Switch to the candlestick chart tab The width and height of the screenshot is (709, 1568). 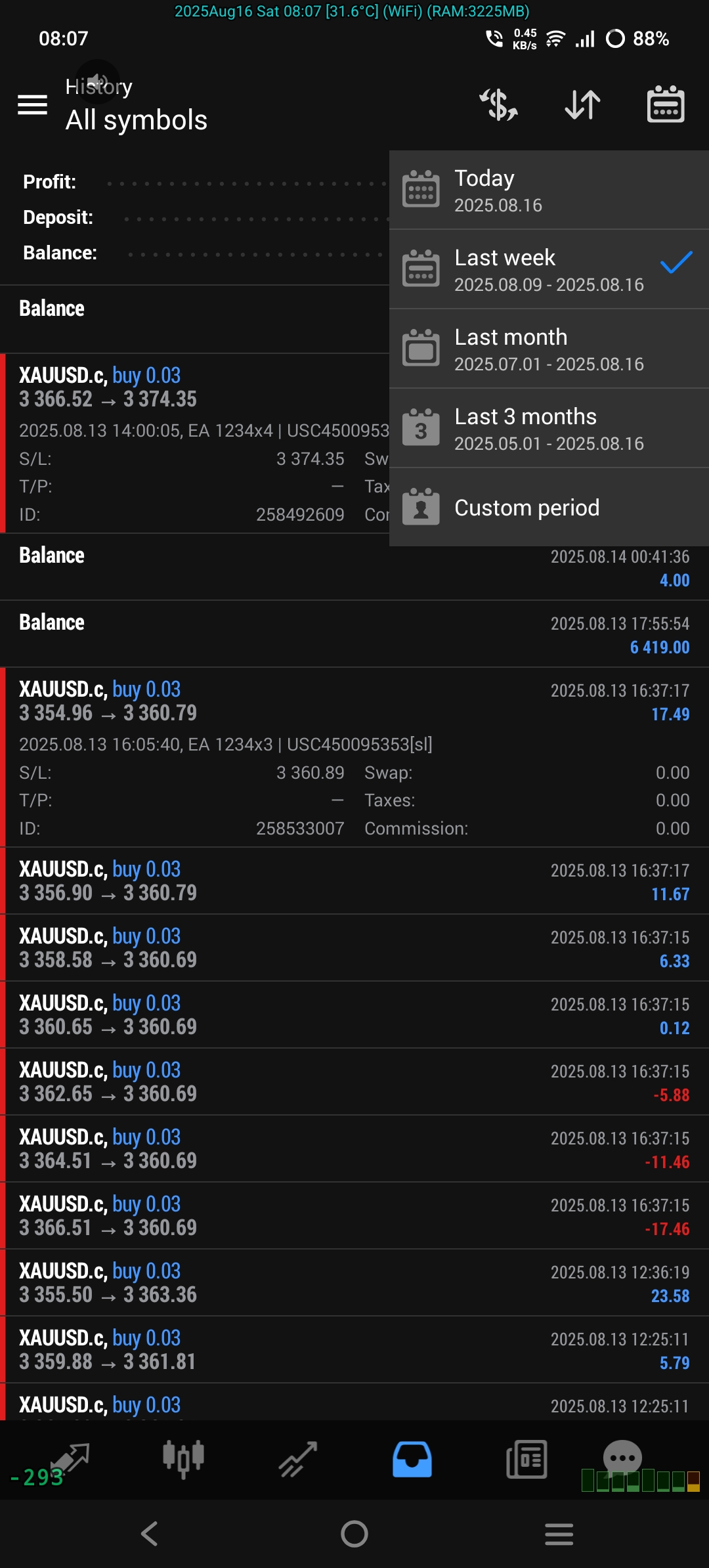183,1459
